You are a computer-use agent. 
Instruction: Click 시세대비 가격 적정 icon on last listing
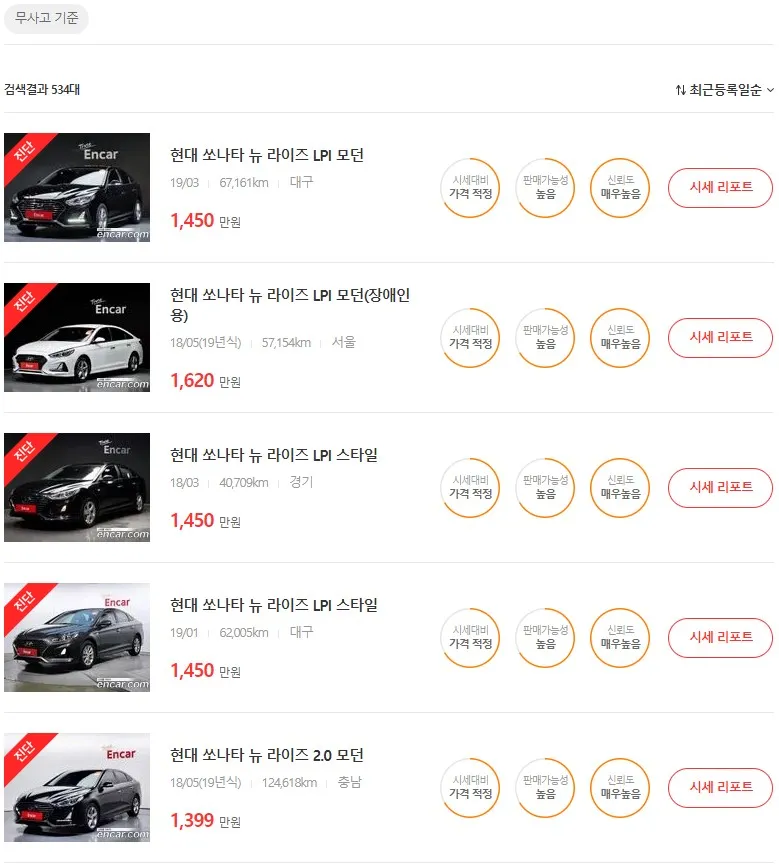click(470, 788)
